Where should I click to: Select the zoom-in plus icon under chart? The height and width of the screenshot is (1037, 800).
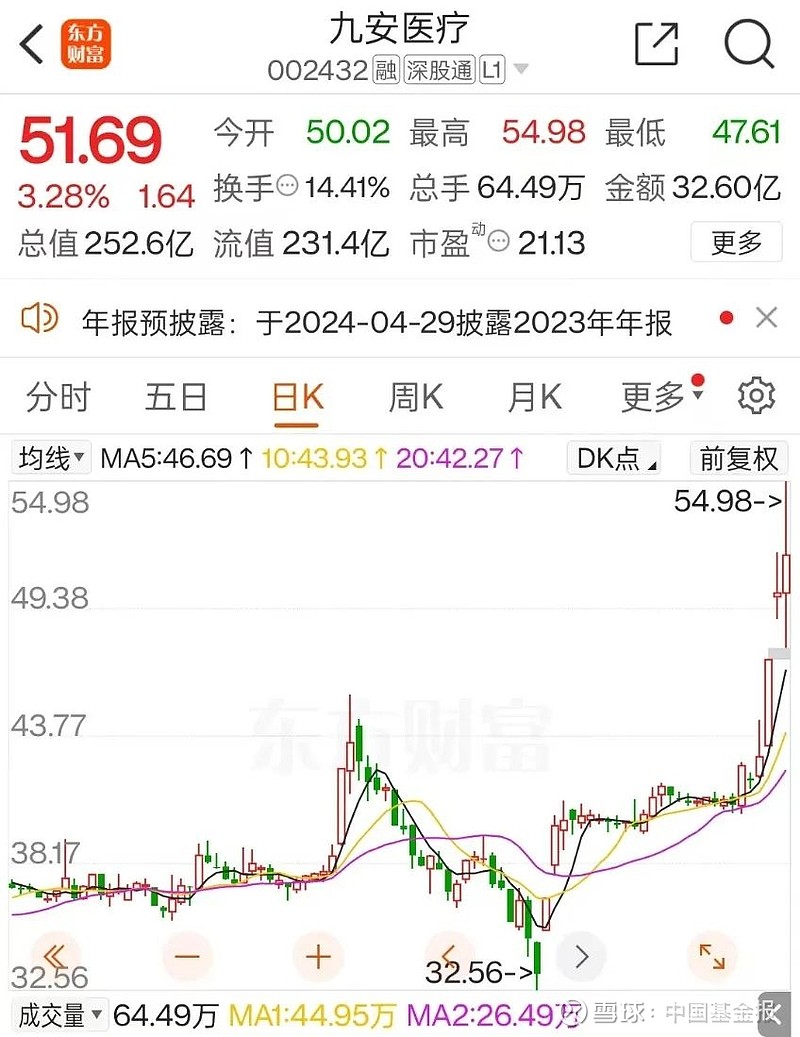[318, 956]
